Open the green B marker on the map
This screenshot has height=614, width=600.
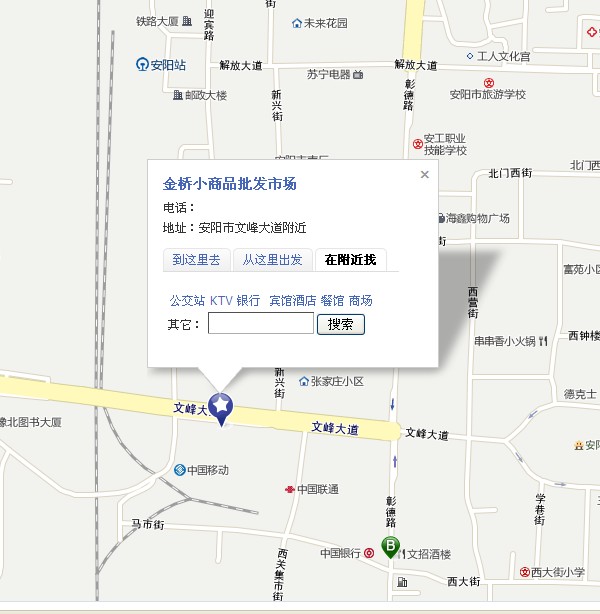(x=390, y=548)
